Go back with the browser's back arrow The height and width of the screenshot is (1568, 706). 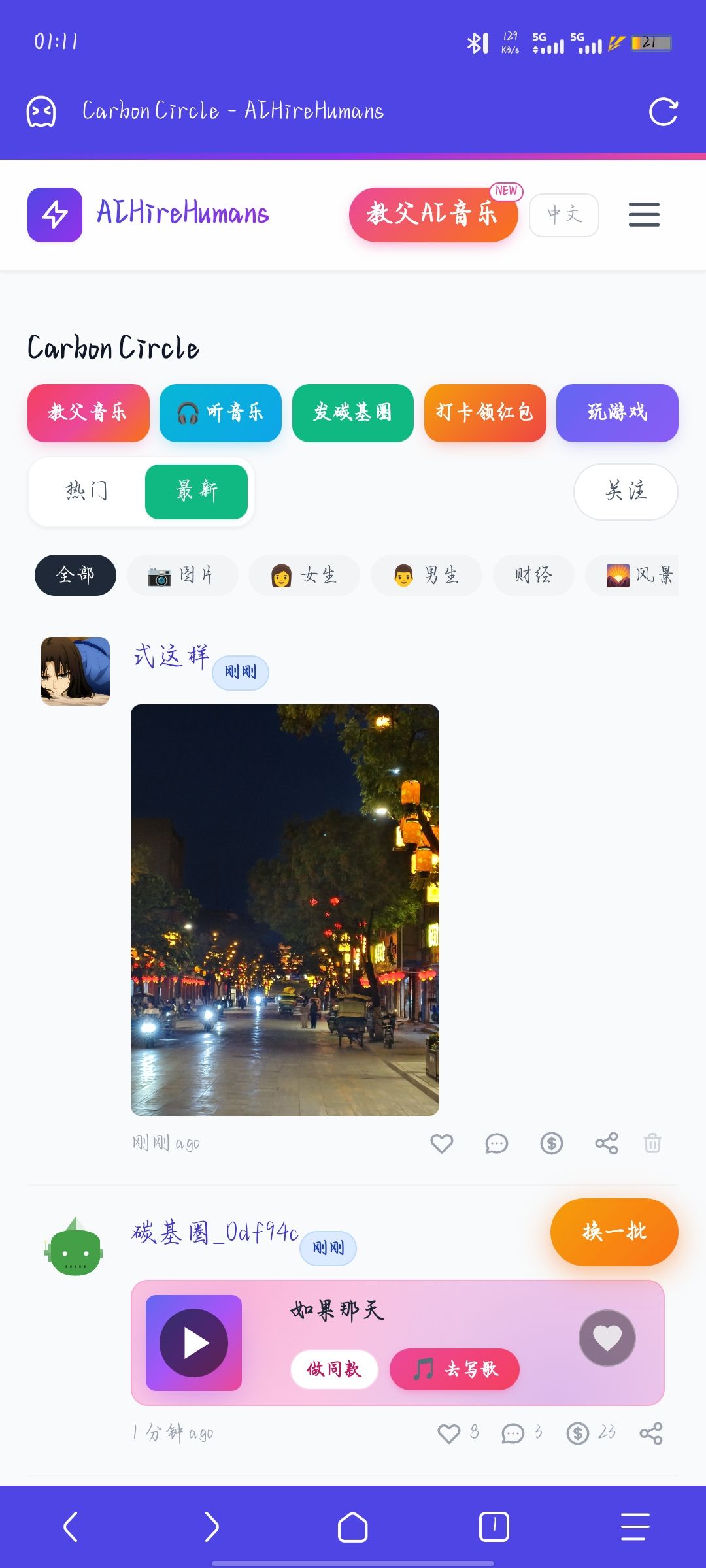click(x=71, y=1527)
